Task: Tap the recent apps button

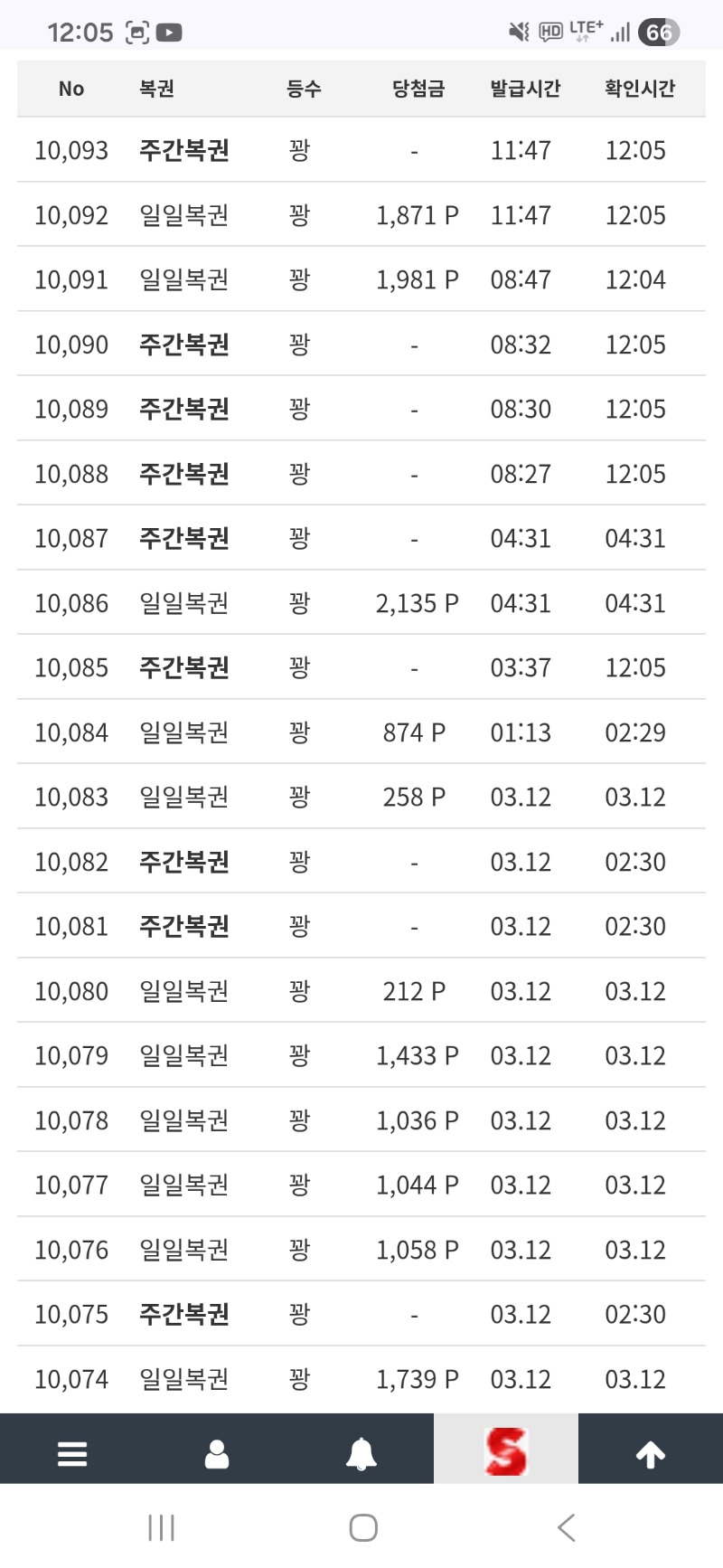Action: pyautogui.click(x=160, y=1528)
